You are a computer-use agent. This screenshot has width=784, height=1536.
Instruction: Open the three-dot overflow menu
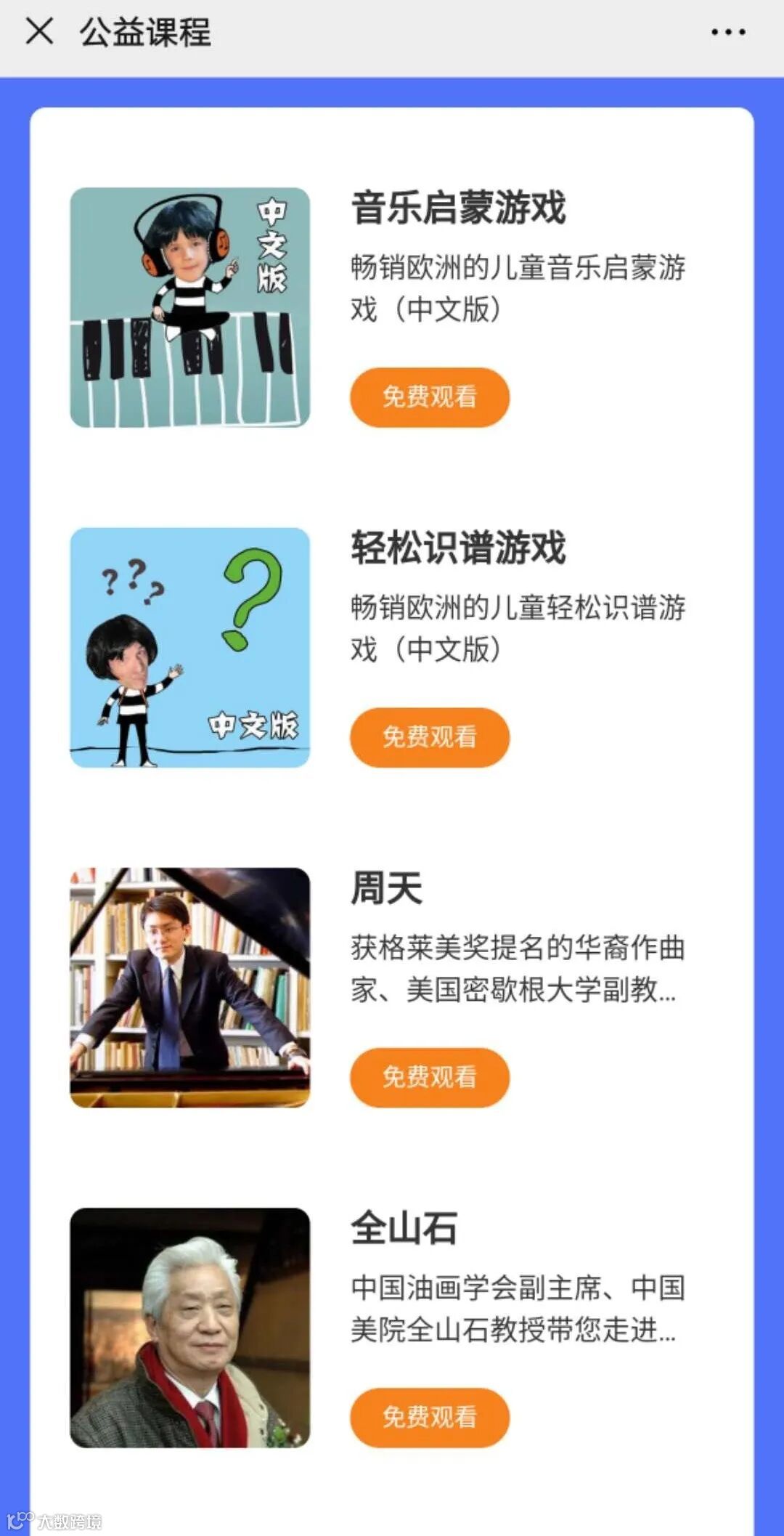point(728,32)
